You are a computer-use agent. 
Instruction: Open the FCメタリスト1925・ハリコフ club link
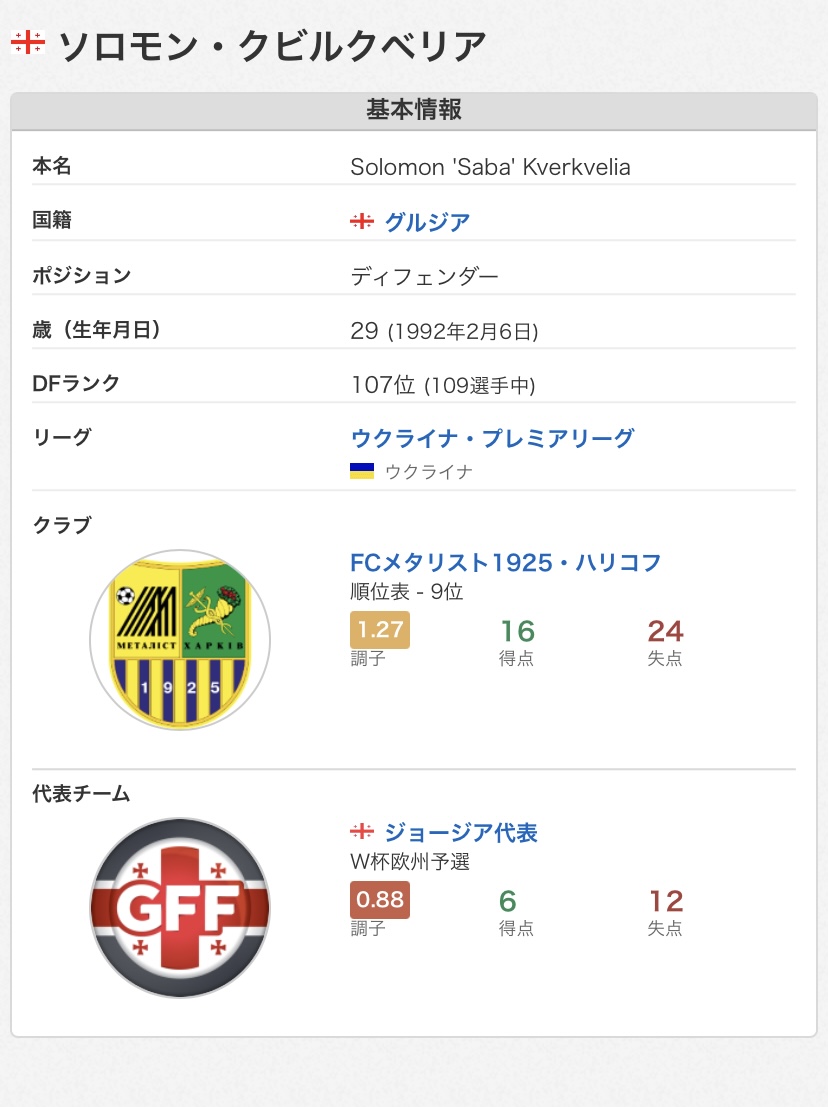(506, 563)
